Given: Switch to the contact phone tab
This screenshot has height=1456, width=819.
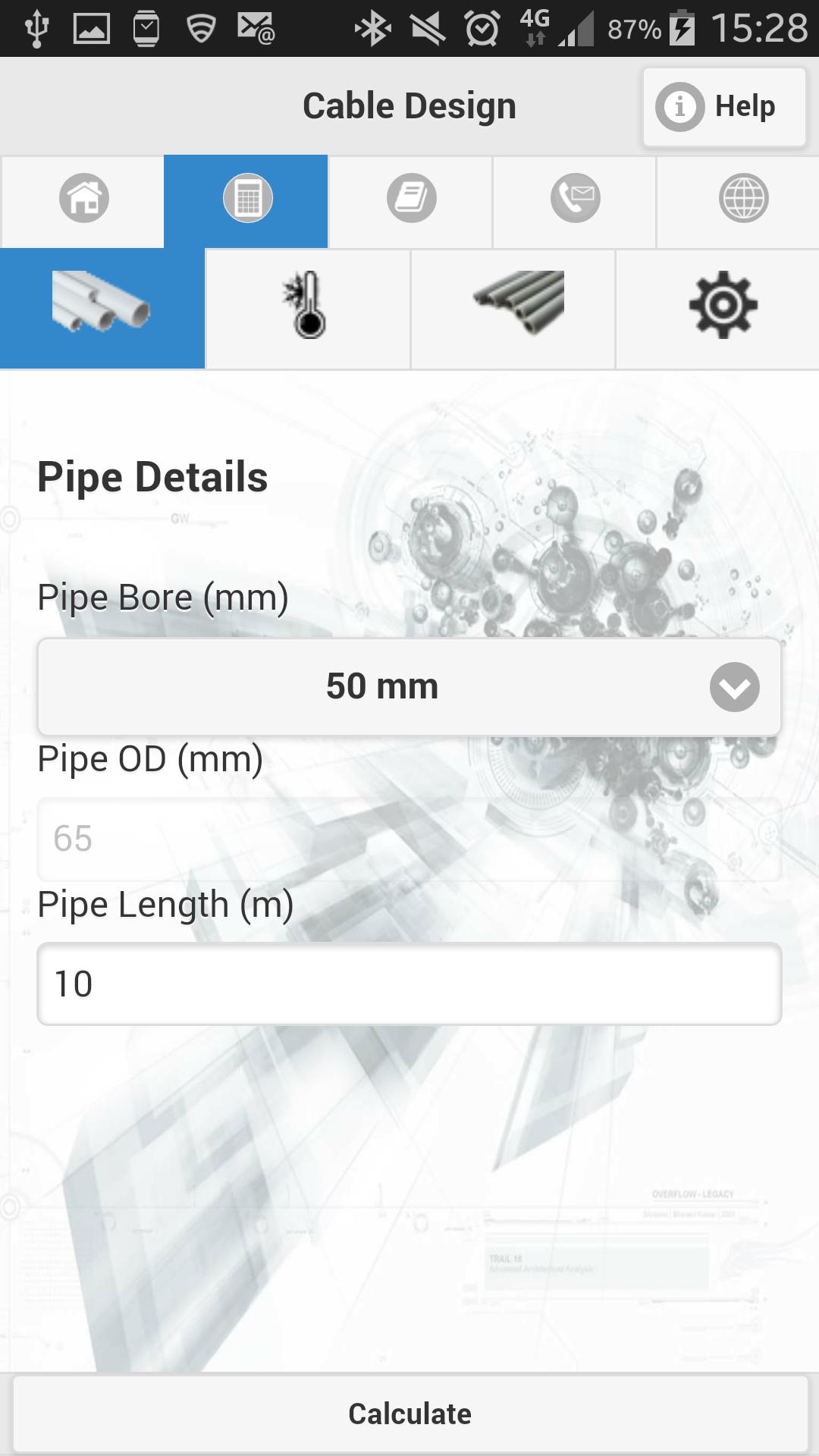Looking at the screenshot, I should [x=575, y=199].
